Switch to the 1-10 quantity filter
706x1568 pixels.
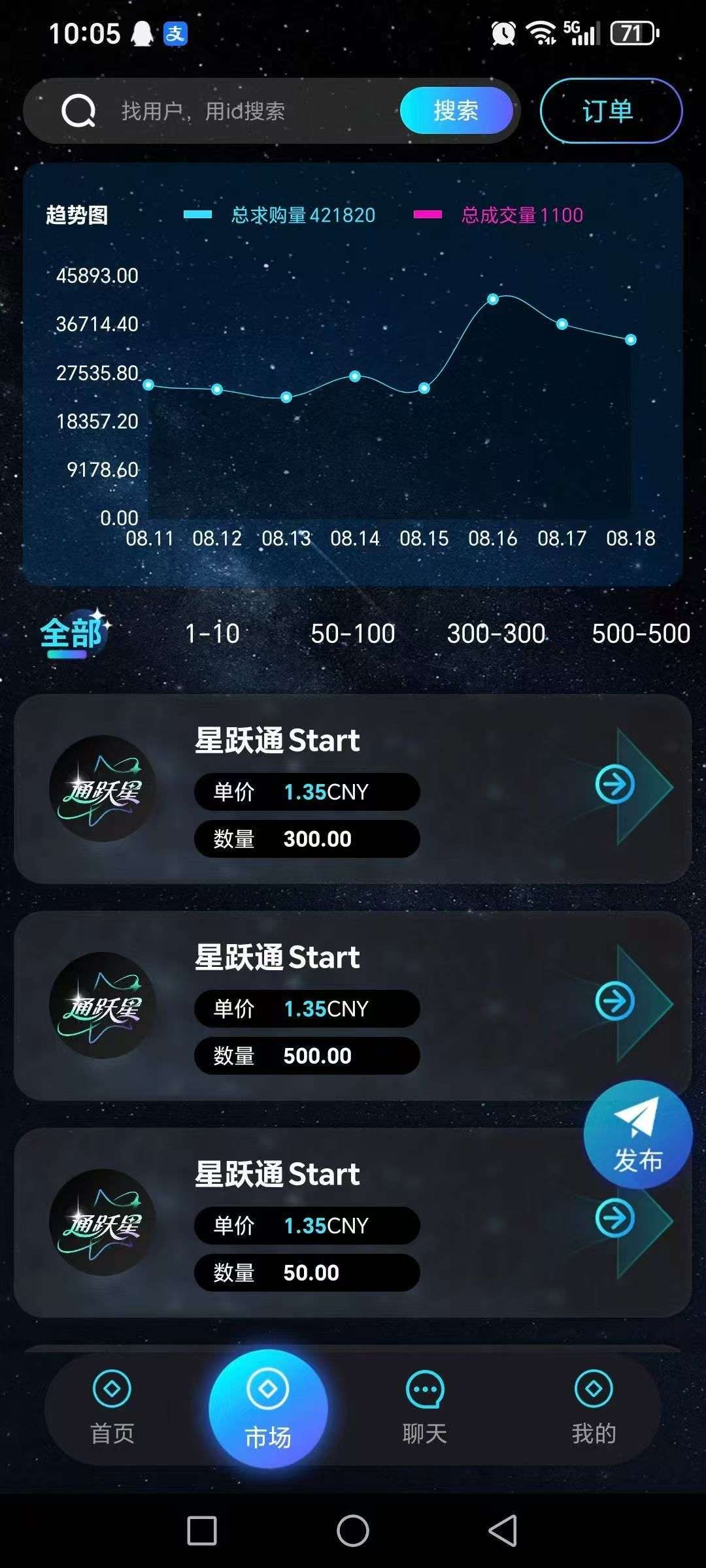click(212, 633)
